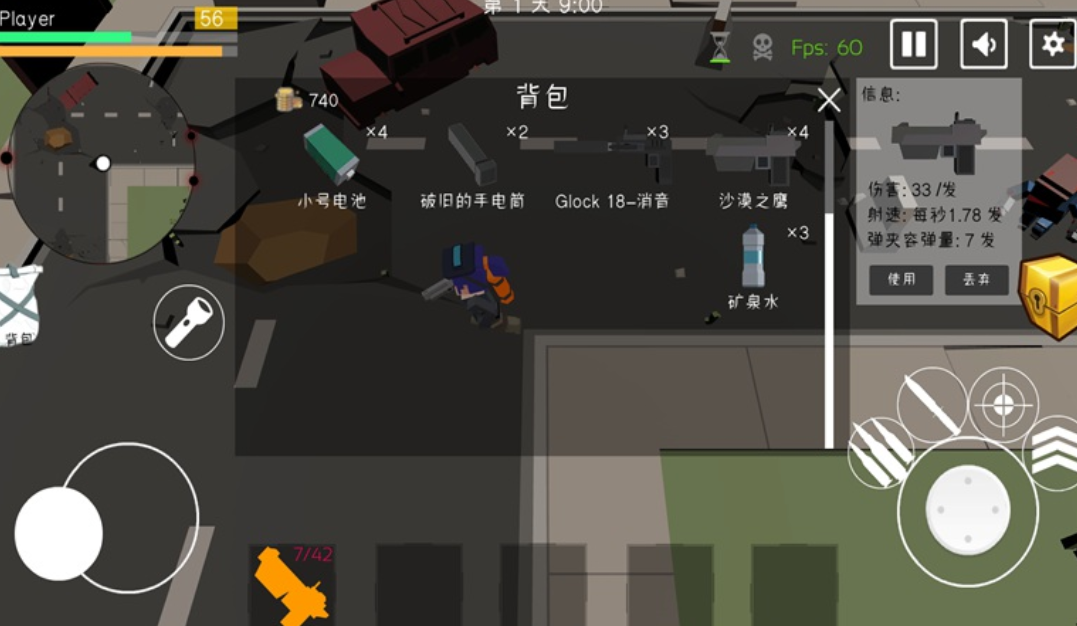Toggle the flashlight button
Image resolution: width=1077 pixels, height=626 pixels.
189,323
